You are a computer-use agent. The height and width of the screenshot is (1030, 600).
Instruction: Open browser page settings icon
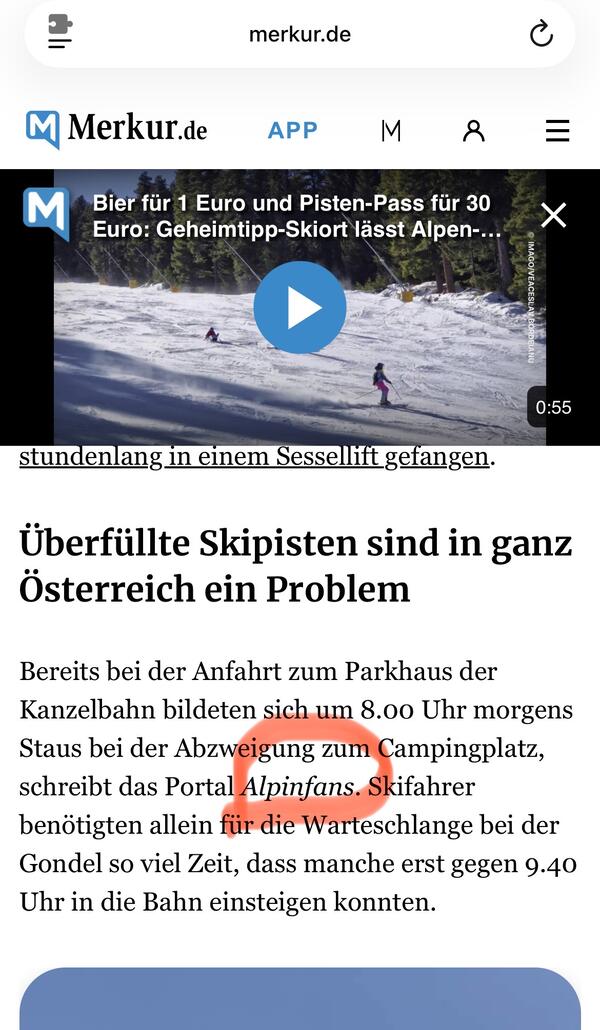pos(61,33)
